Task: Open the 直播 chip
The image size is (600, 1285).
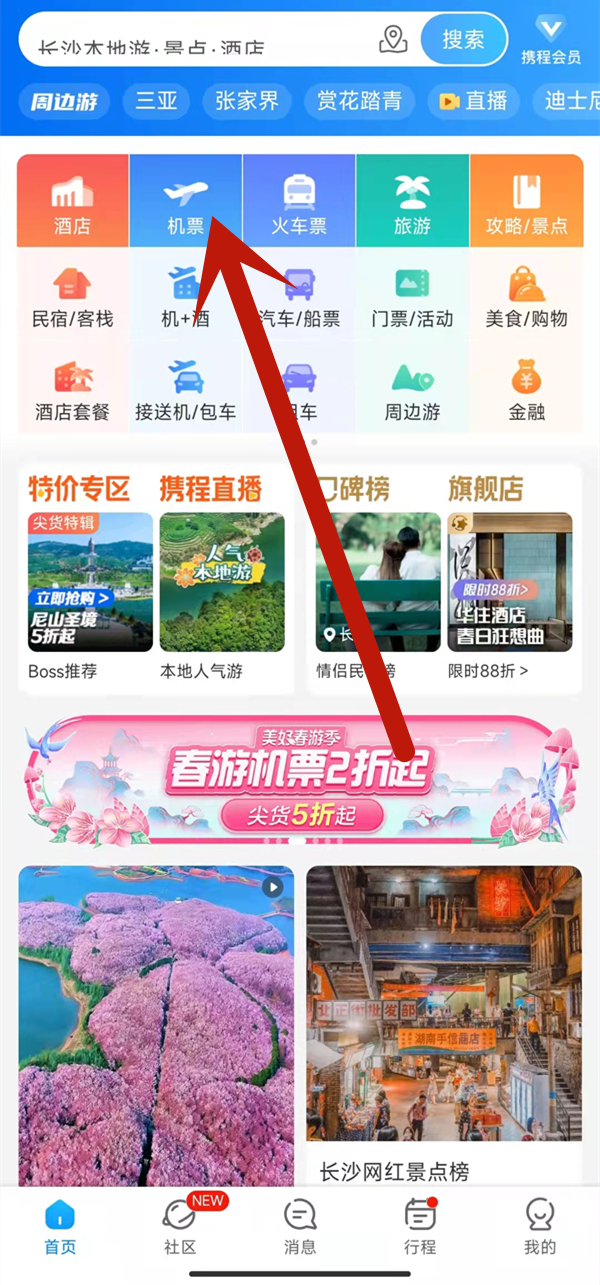Action: click(x=473, y=101)
